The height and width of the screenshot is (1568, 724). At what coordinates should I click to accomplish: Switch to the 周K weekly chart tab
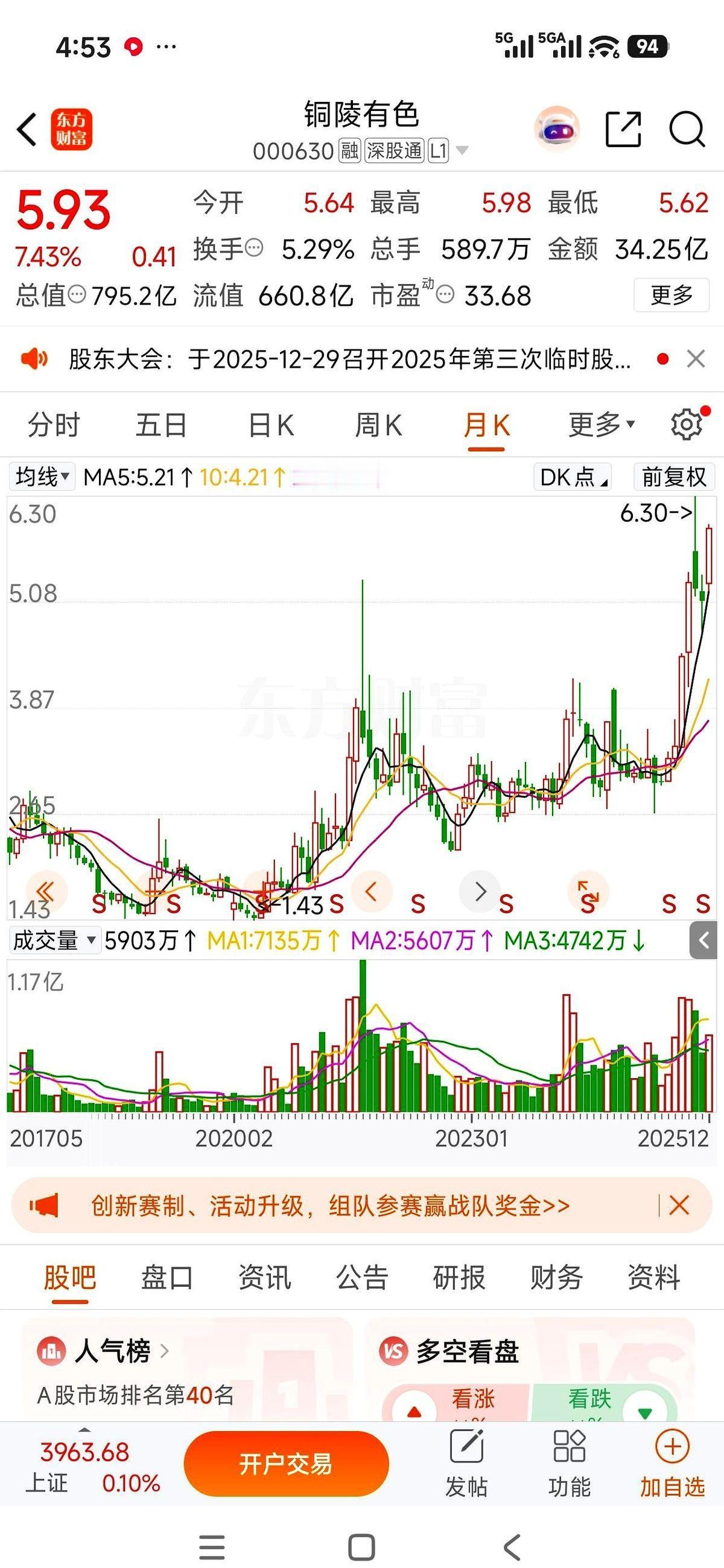click(379, 425)
